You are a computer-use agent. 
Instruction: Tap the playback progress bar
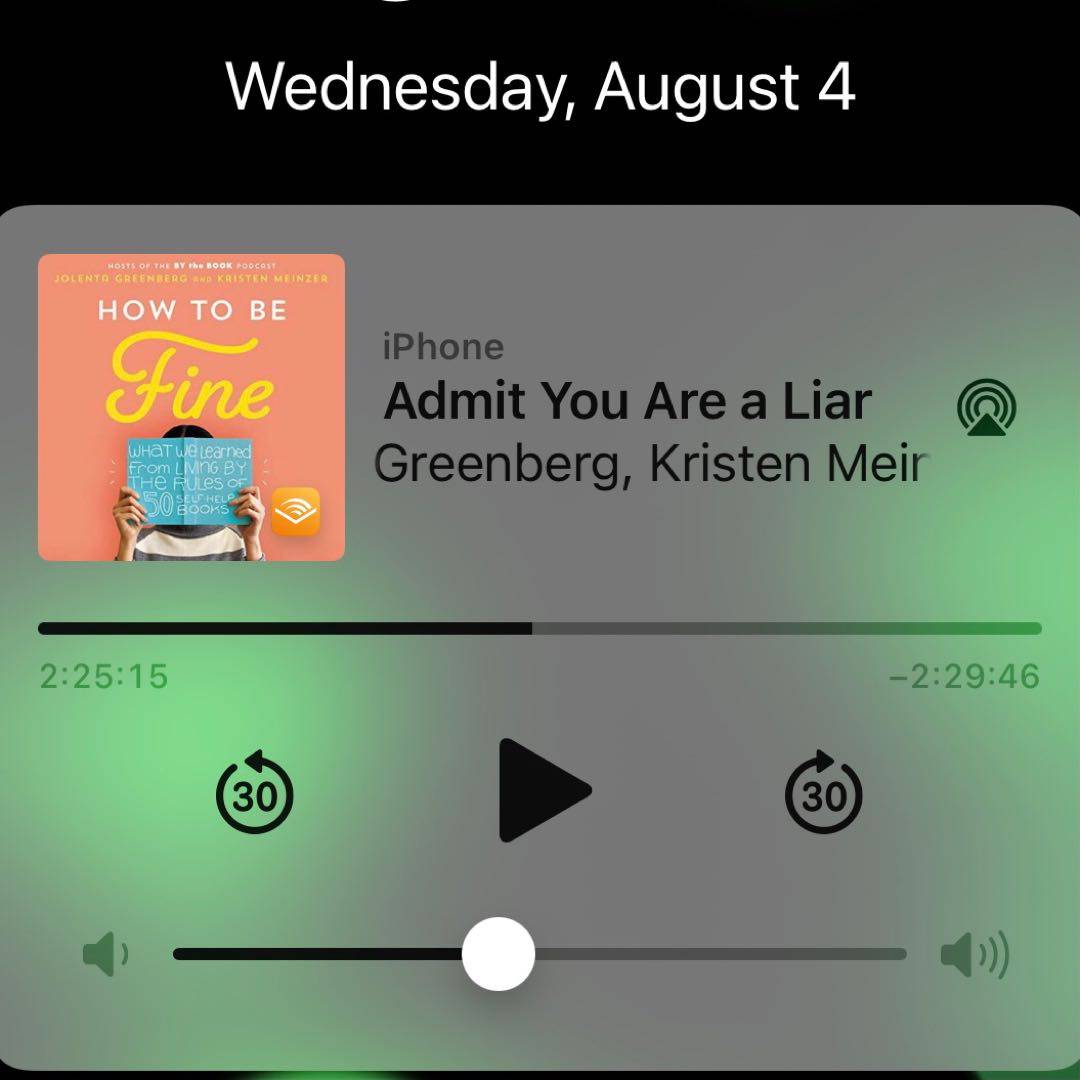tap(540, 629)
